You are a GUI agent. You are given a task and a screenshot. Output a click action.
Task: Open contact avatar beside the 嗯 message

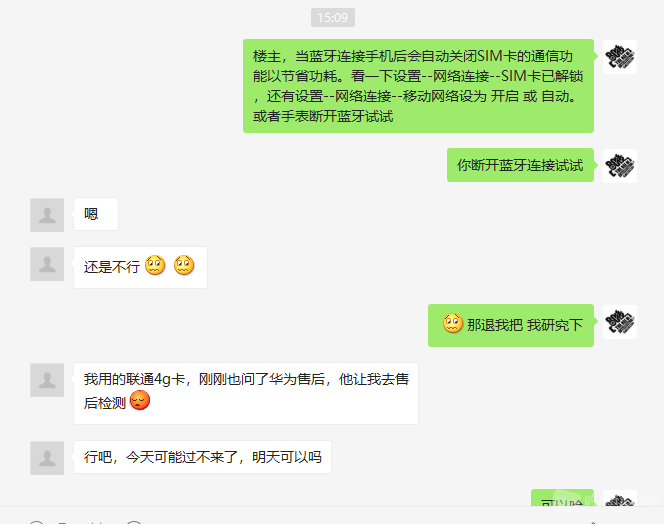pyautogui.click(x=47, y=214)
